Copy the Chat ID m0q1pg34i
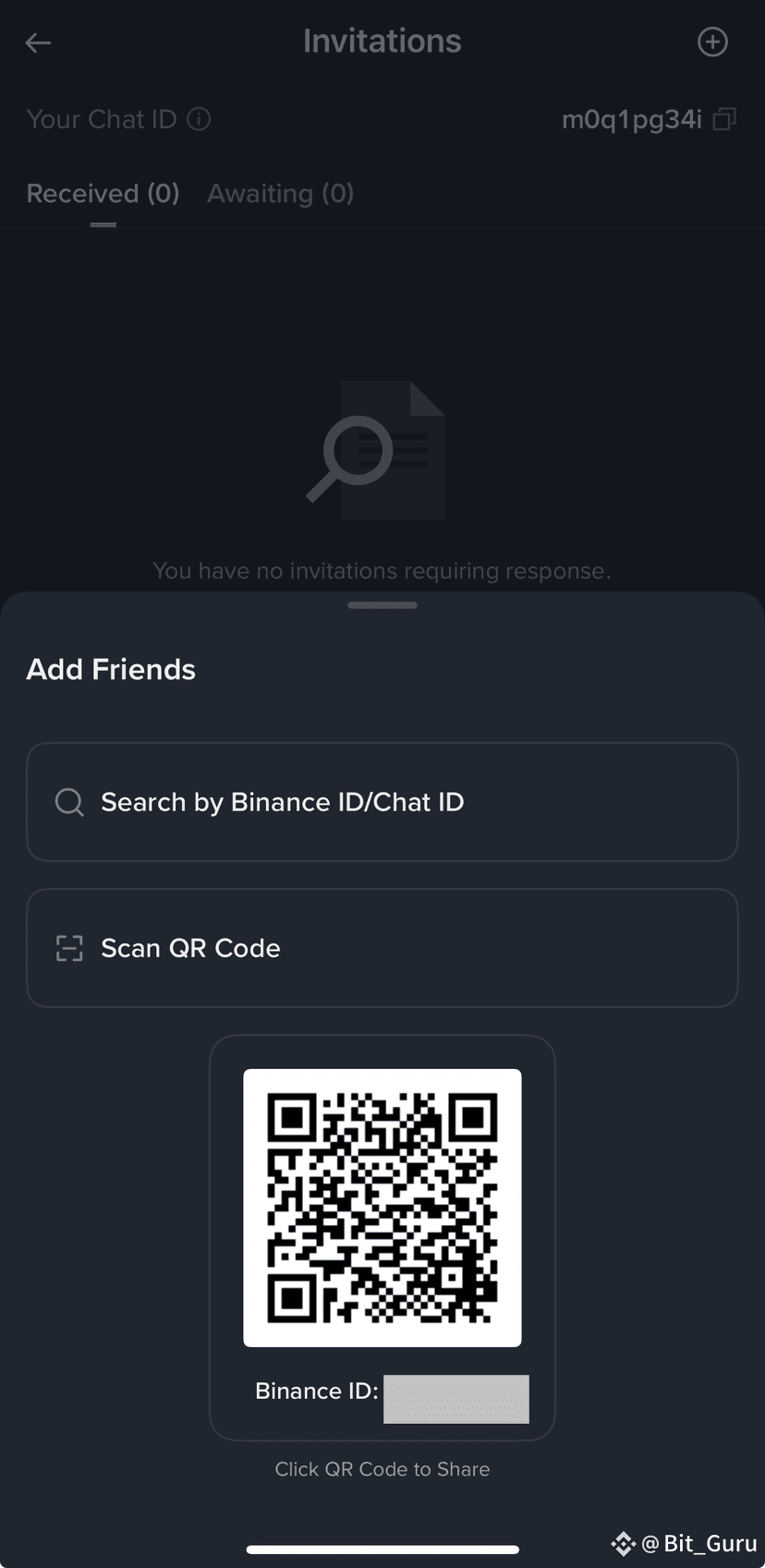This screenshot has width=765, height=1568. [x=724, y=119]
